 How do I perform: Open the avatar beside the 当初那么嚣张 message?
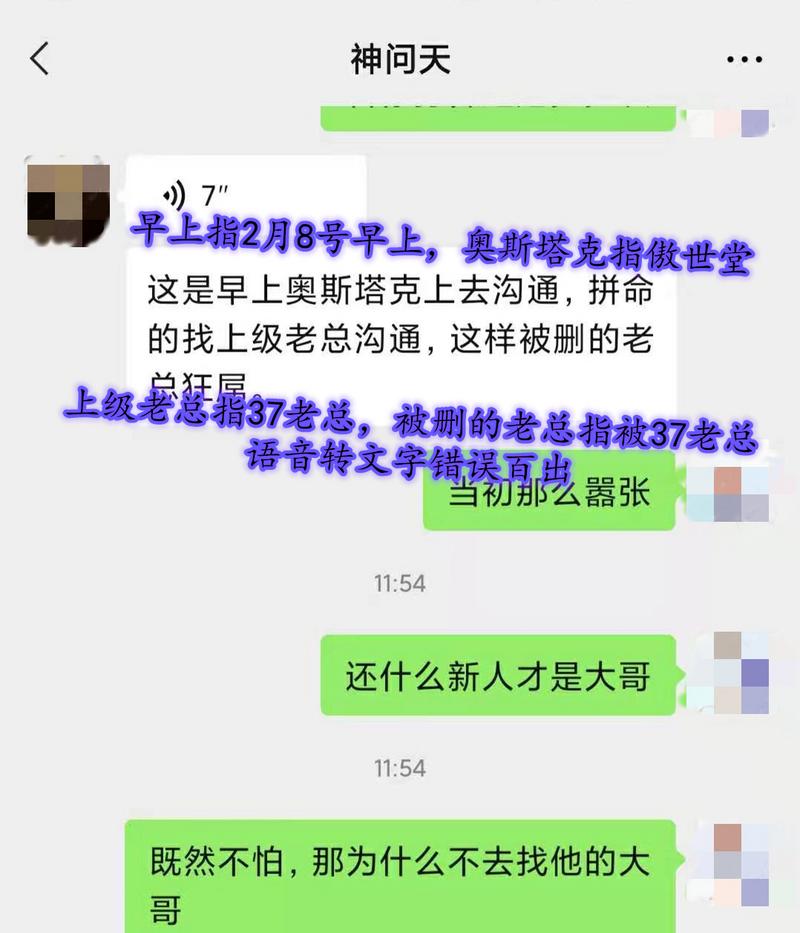tap(740, 494)
